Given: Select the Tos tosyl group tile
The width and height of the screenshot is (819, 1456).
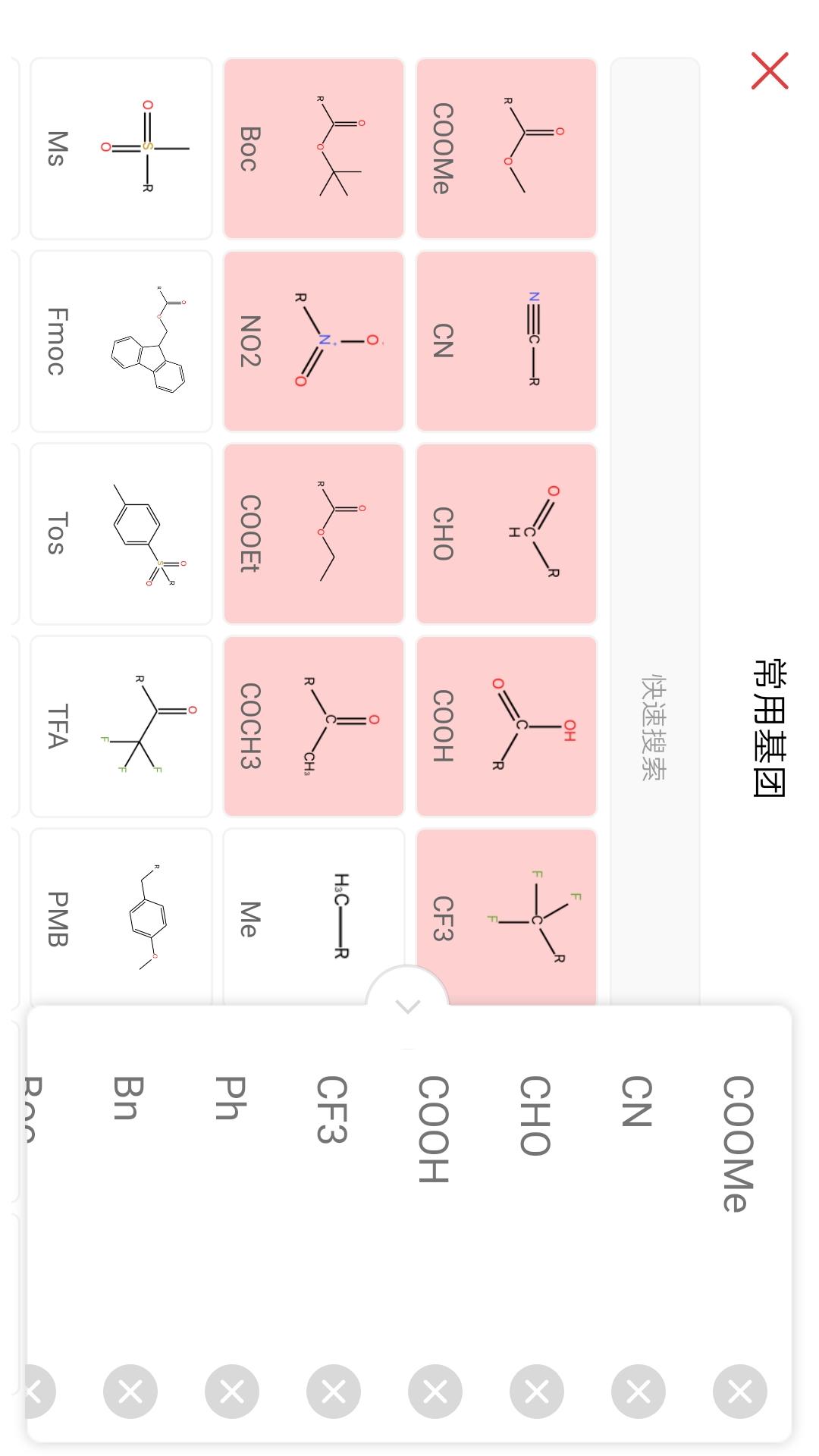Looking at the screenshot, I should point(121,535).
